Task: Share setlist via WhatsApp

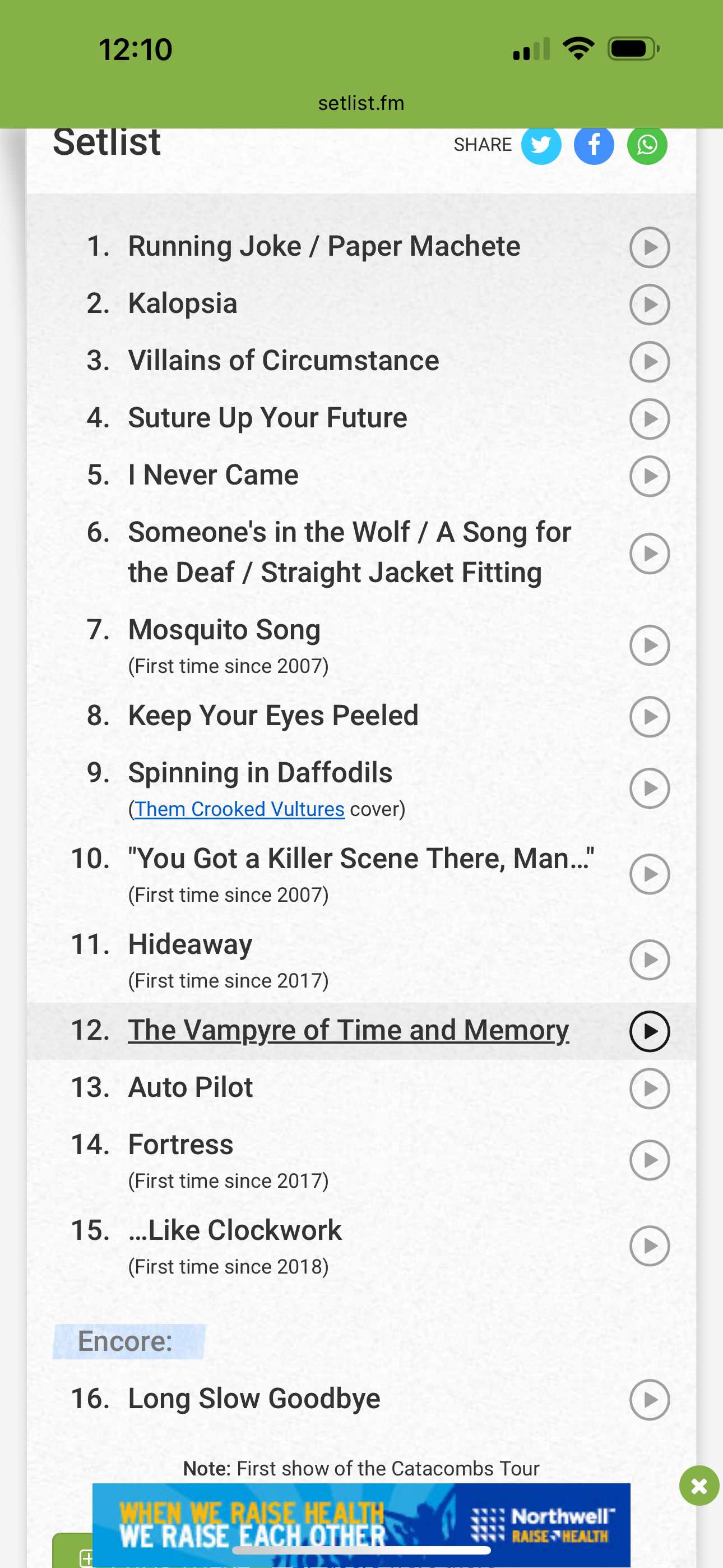Action: tap(647, 145)
